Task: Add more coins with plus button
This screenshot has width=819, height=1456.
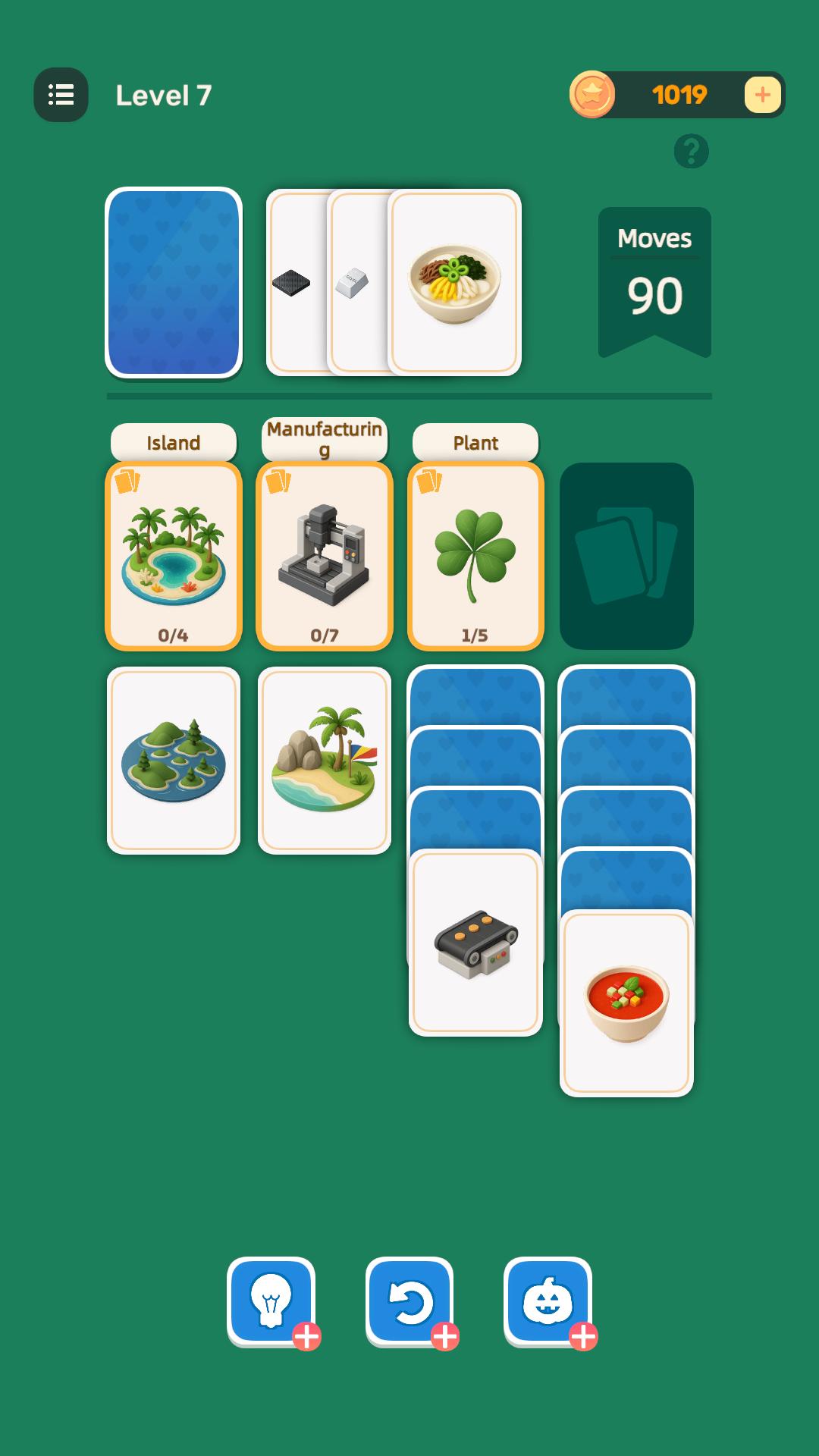Action: 762,95
